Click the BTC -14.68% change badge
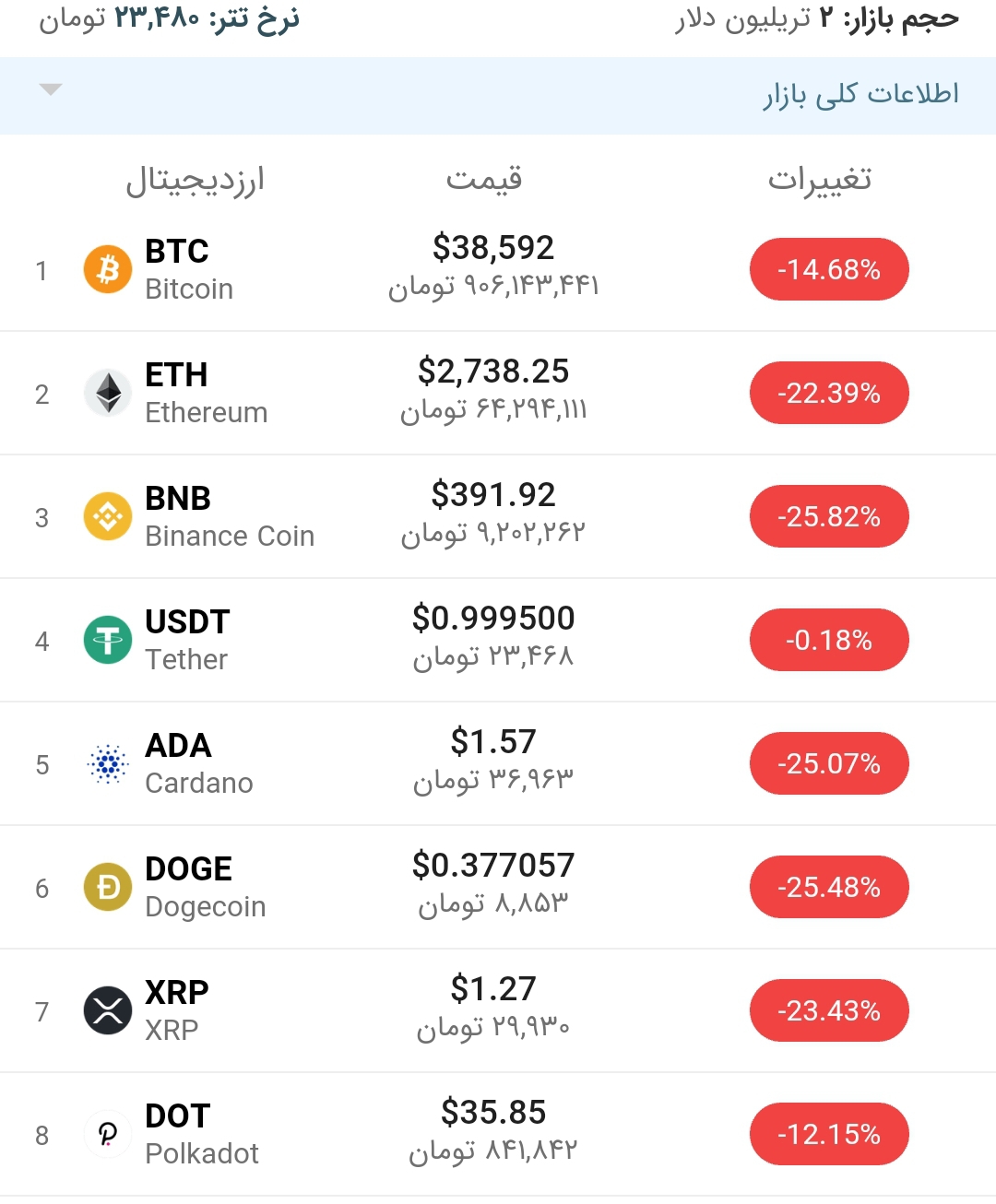Viewport: 996px width, 1204px height. [x=828, y=269]
